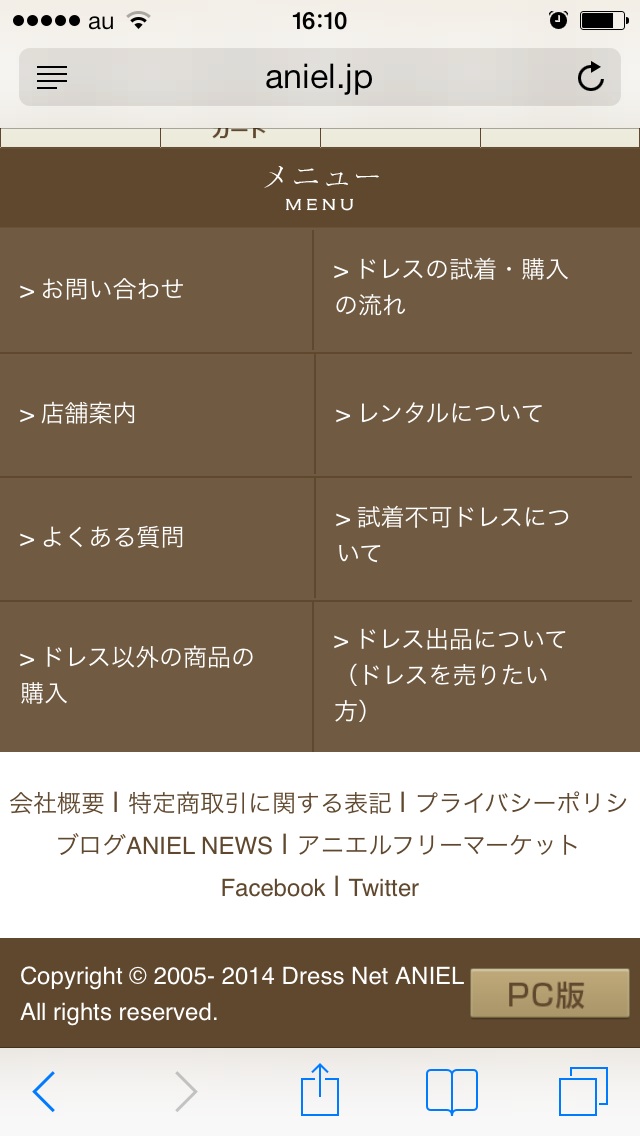This screenshot has width=640, height=1136.
Task: Open the Twitter link
Action: (x=383, y=888)
